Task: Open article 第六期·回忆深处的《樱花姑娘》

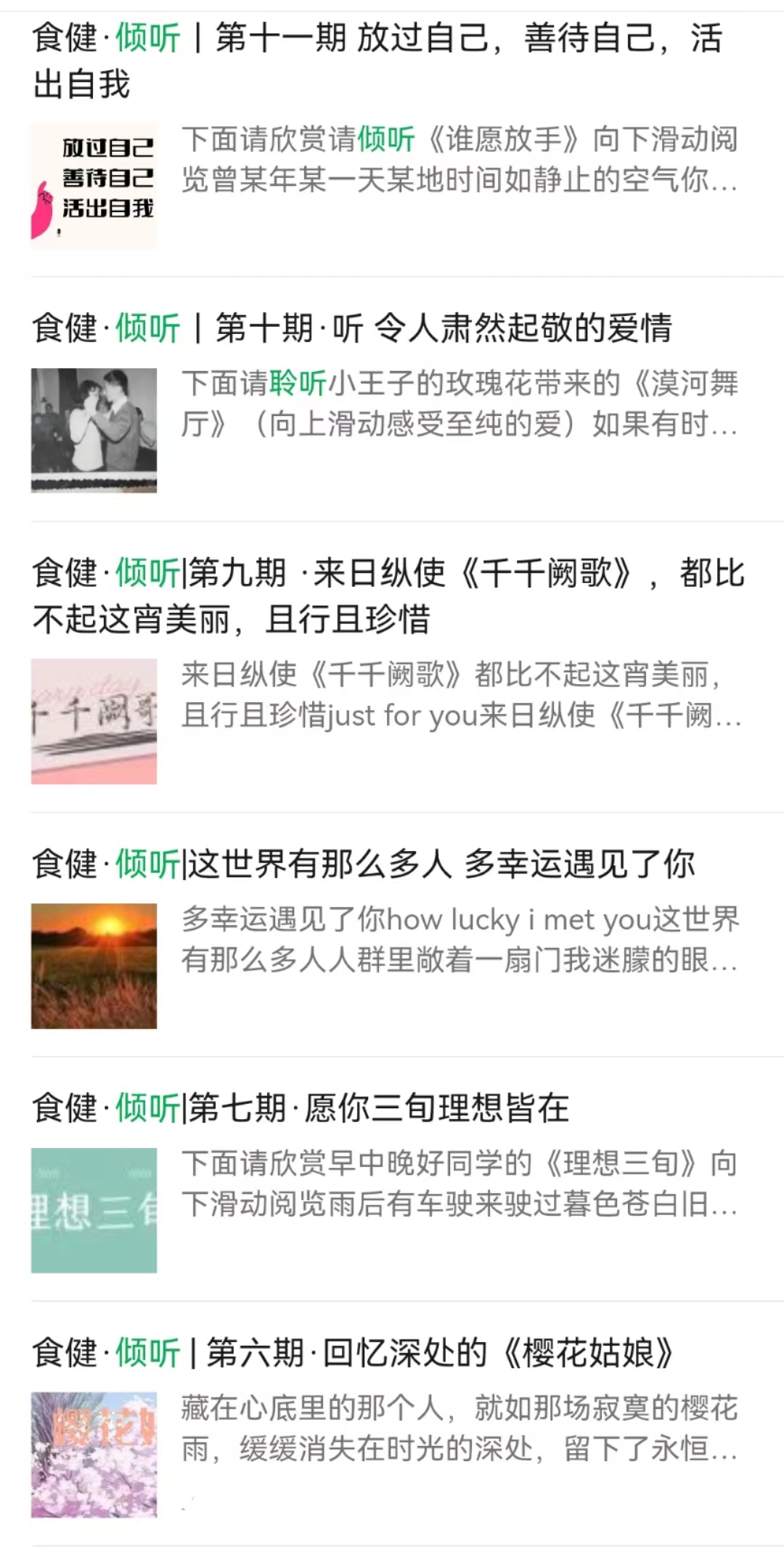Action: point(353,1352)
